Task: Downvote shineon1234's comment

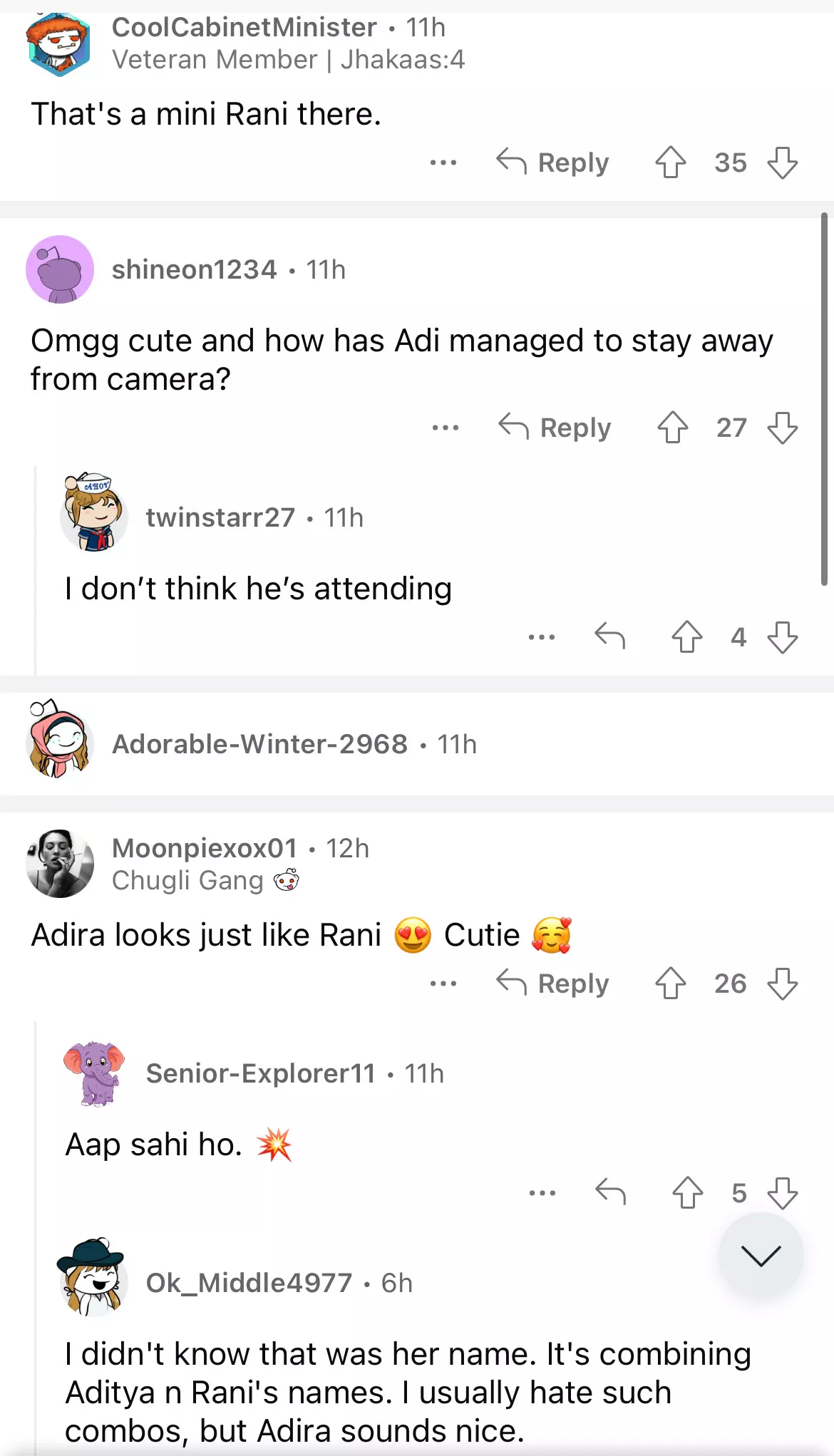Action: coord(782,428)
